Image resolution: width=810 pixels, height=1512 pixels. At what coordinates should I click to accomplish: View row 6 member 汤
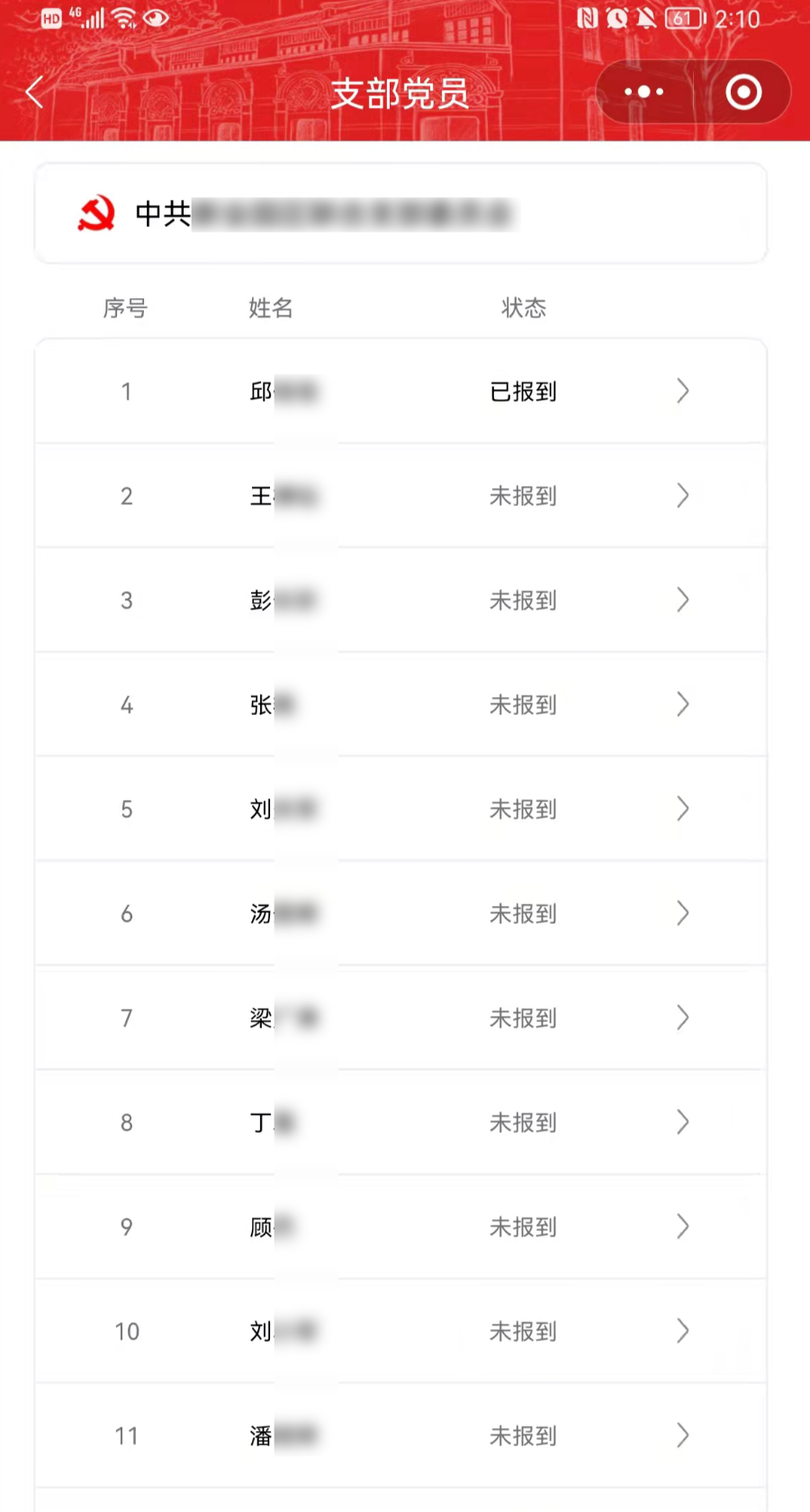coord(400,913)
